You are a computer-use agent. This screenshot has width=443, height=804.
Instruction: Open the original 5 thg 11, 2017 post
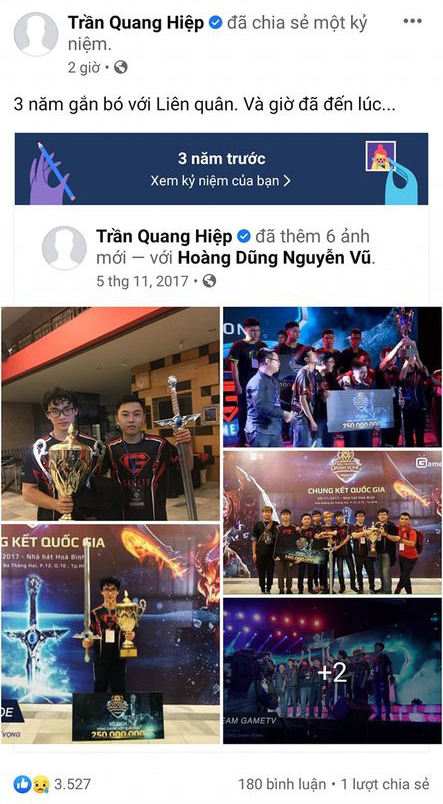pos(142,281)
